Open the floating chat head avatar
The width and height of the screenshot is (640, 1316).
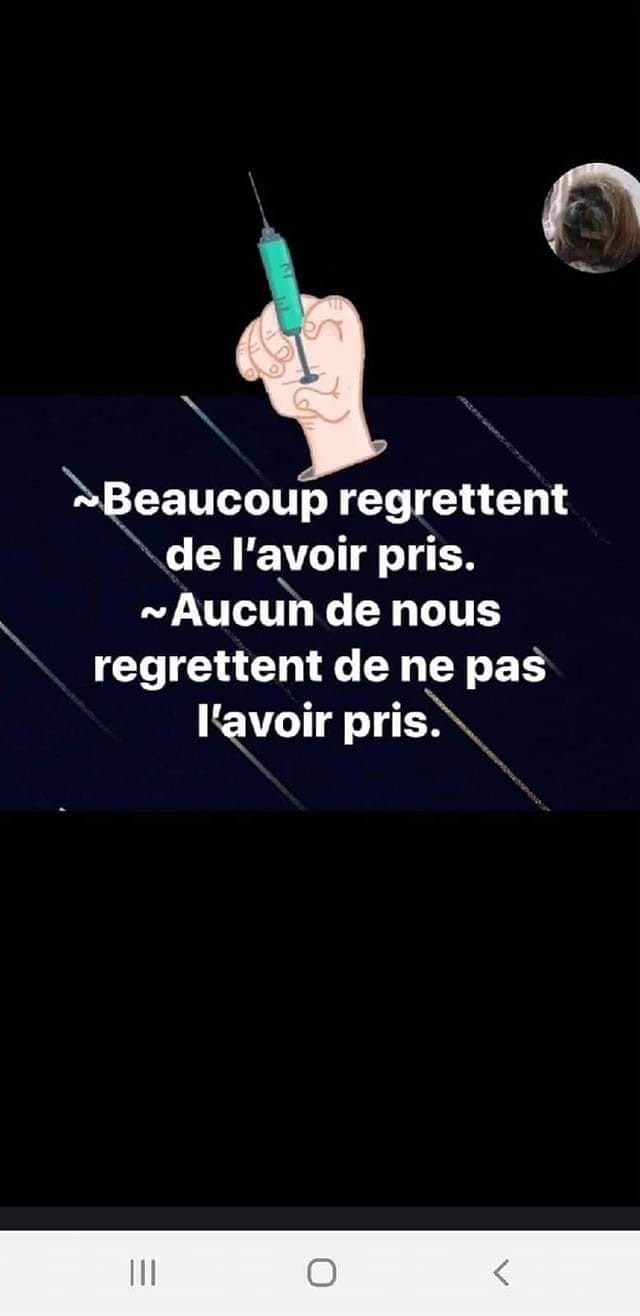pyautogui.click(x=594, y=217)
